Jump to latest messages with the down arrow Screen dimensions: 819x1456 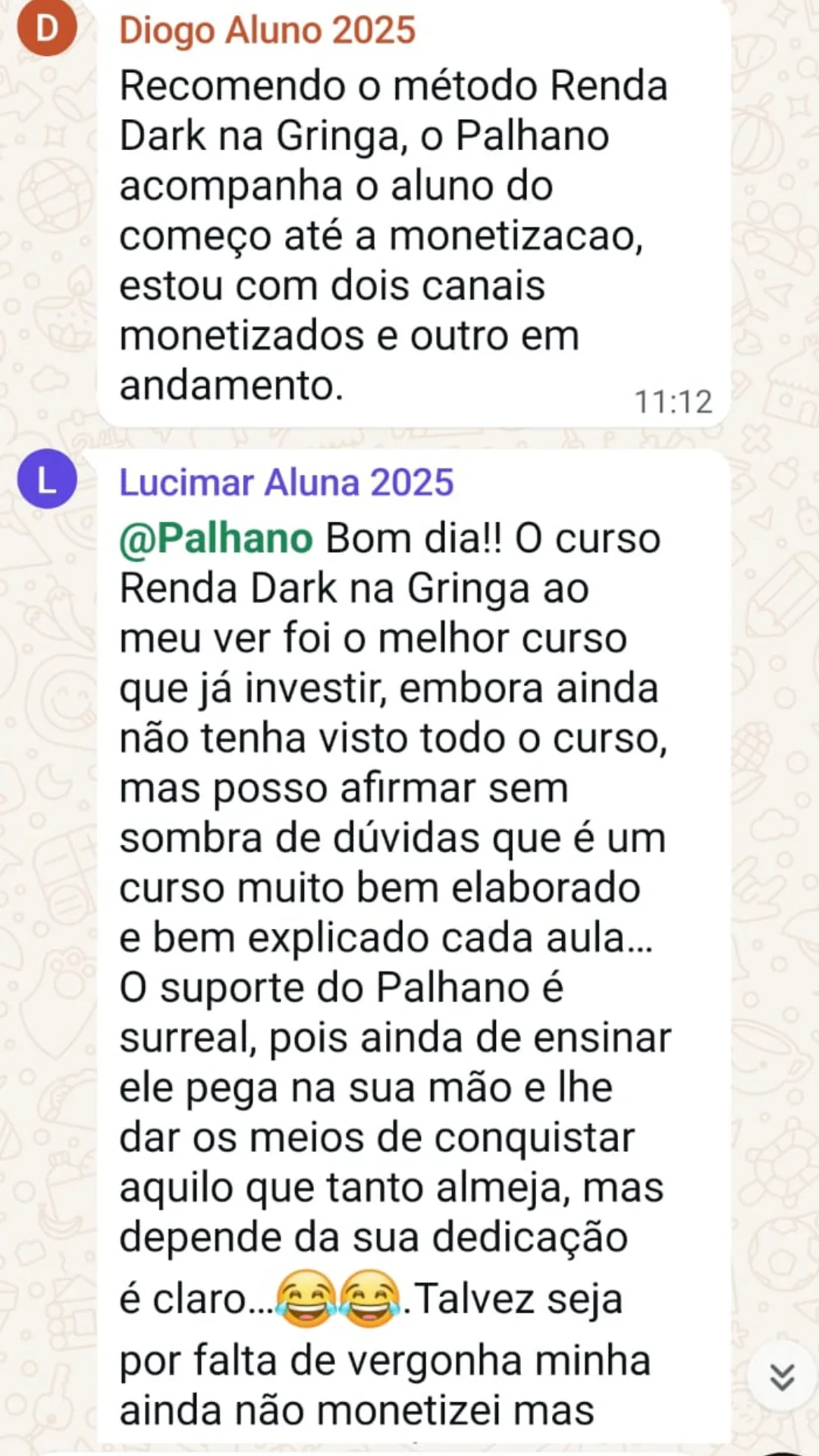pyautogui.click(x=782, y=1375)
